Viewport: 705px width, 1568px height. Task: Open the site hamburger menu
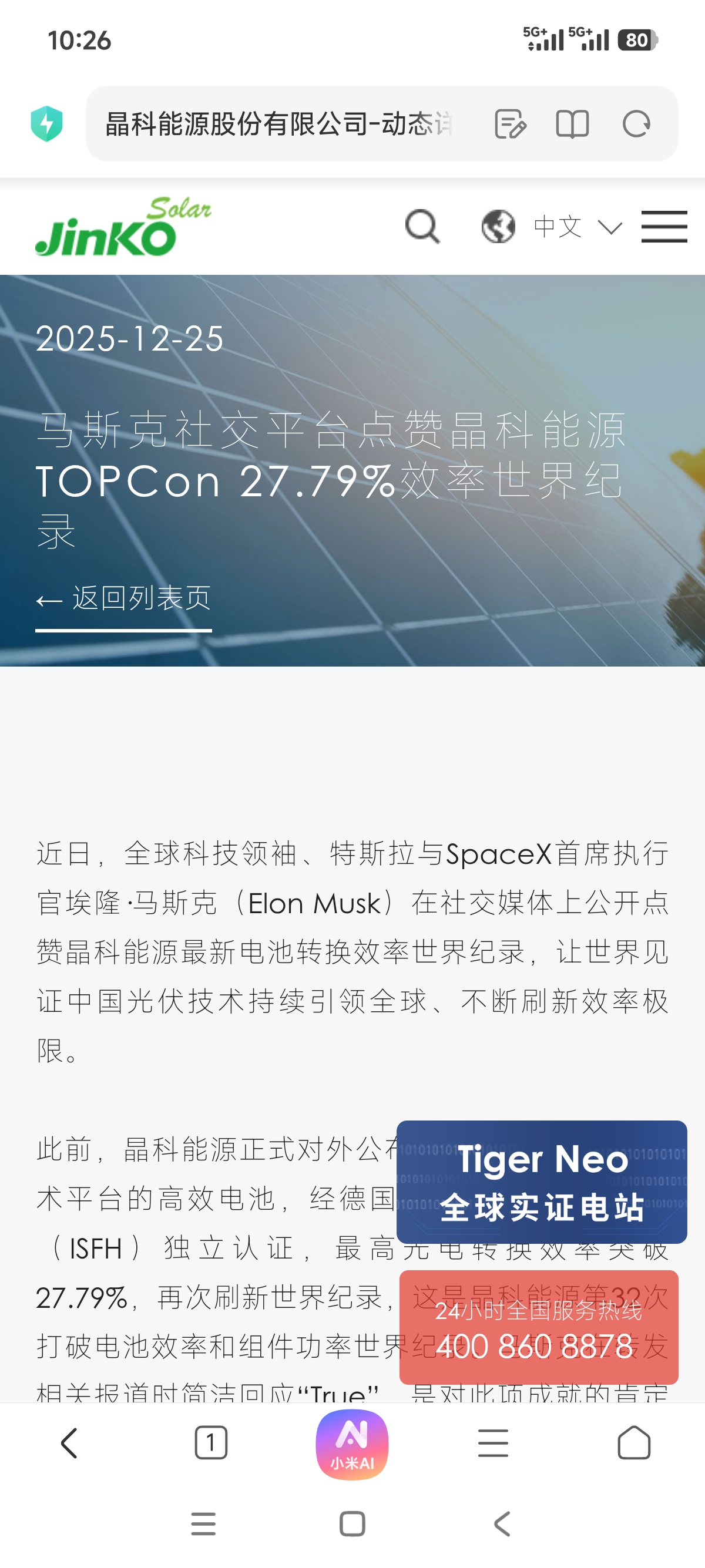664,227
